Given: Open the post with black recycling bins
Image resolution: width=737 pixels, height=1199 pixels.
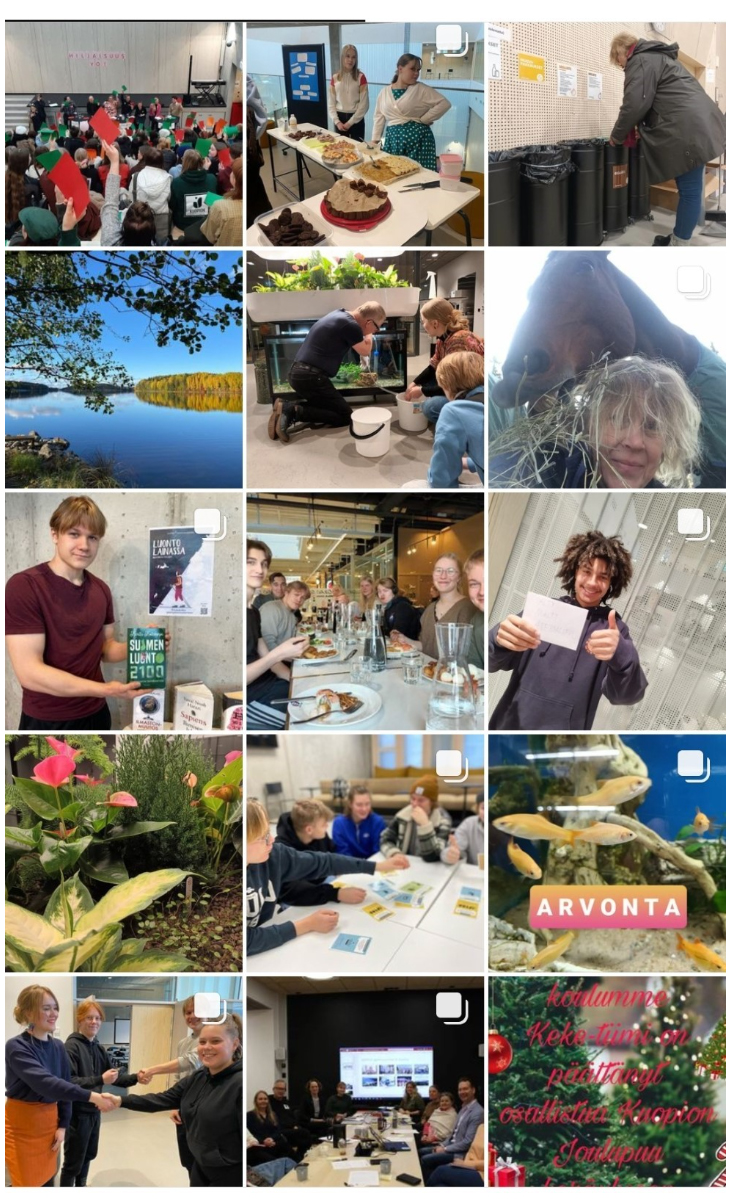Looking at the screenshot, I should (x=607, y=133).
